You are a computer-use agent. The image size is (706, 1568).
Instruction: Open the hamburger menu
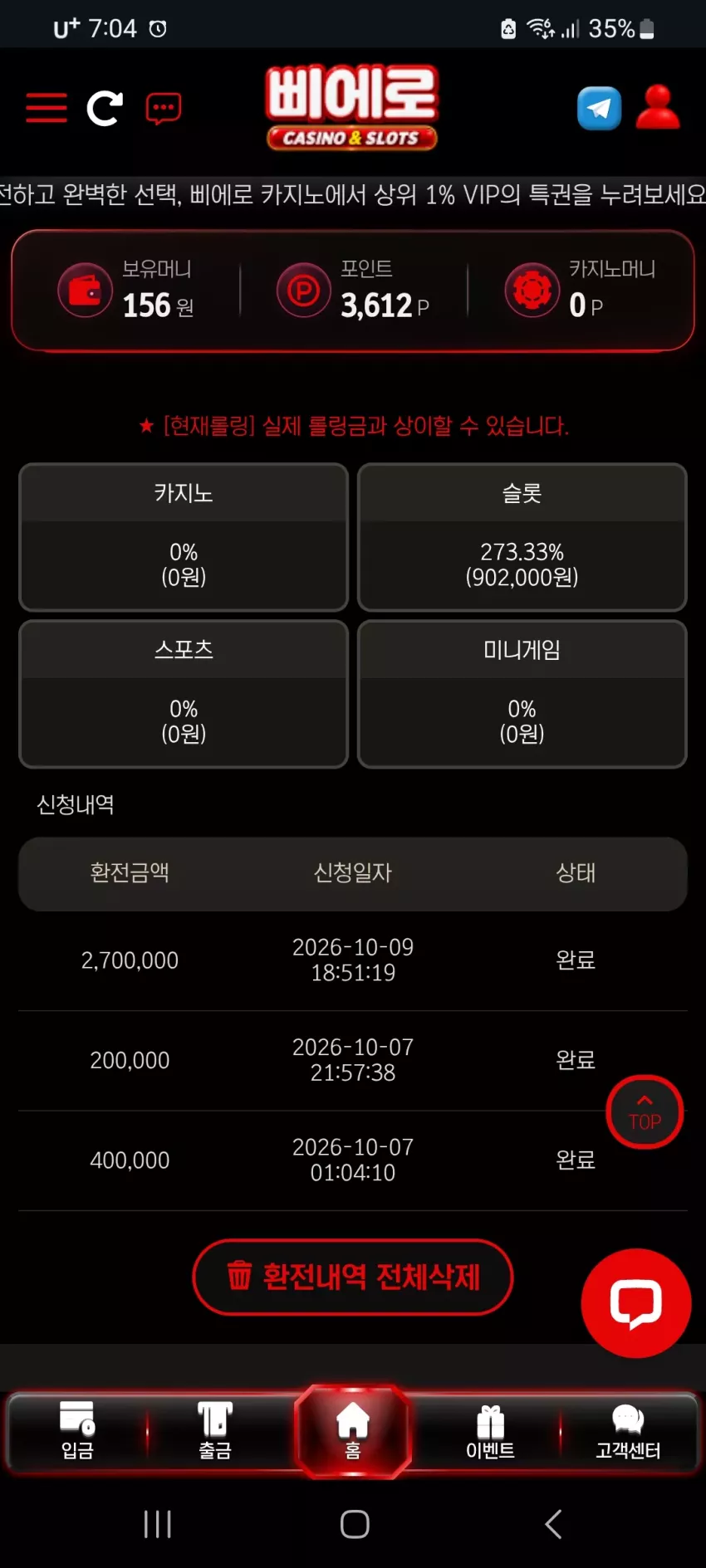pyautogui.click(x=47, y=108)
